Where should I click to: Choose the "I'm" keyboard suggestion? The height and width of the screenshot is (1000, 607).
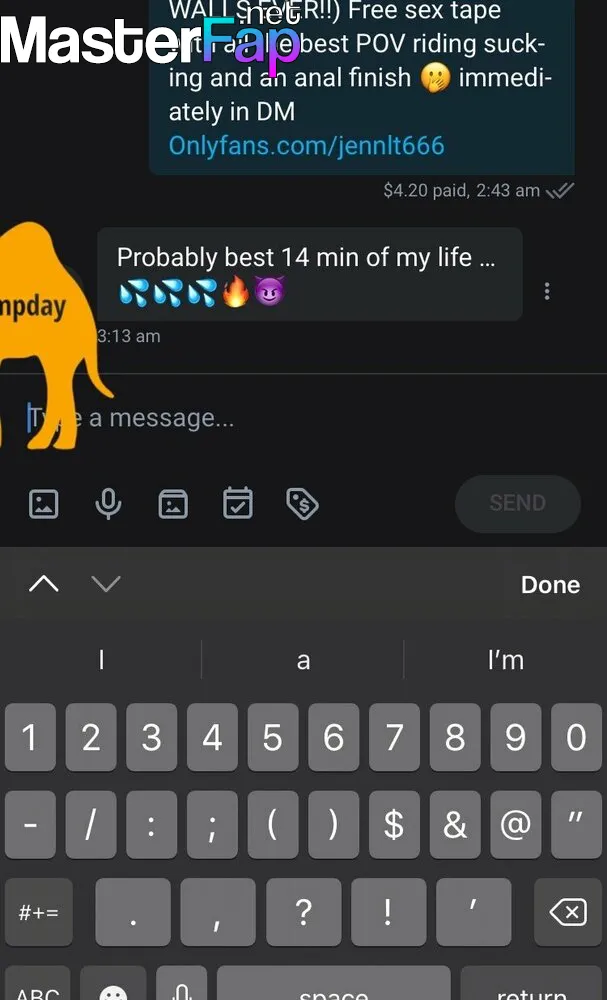506,661
